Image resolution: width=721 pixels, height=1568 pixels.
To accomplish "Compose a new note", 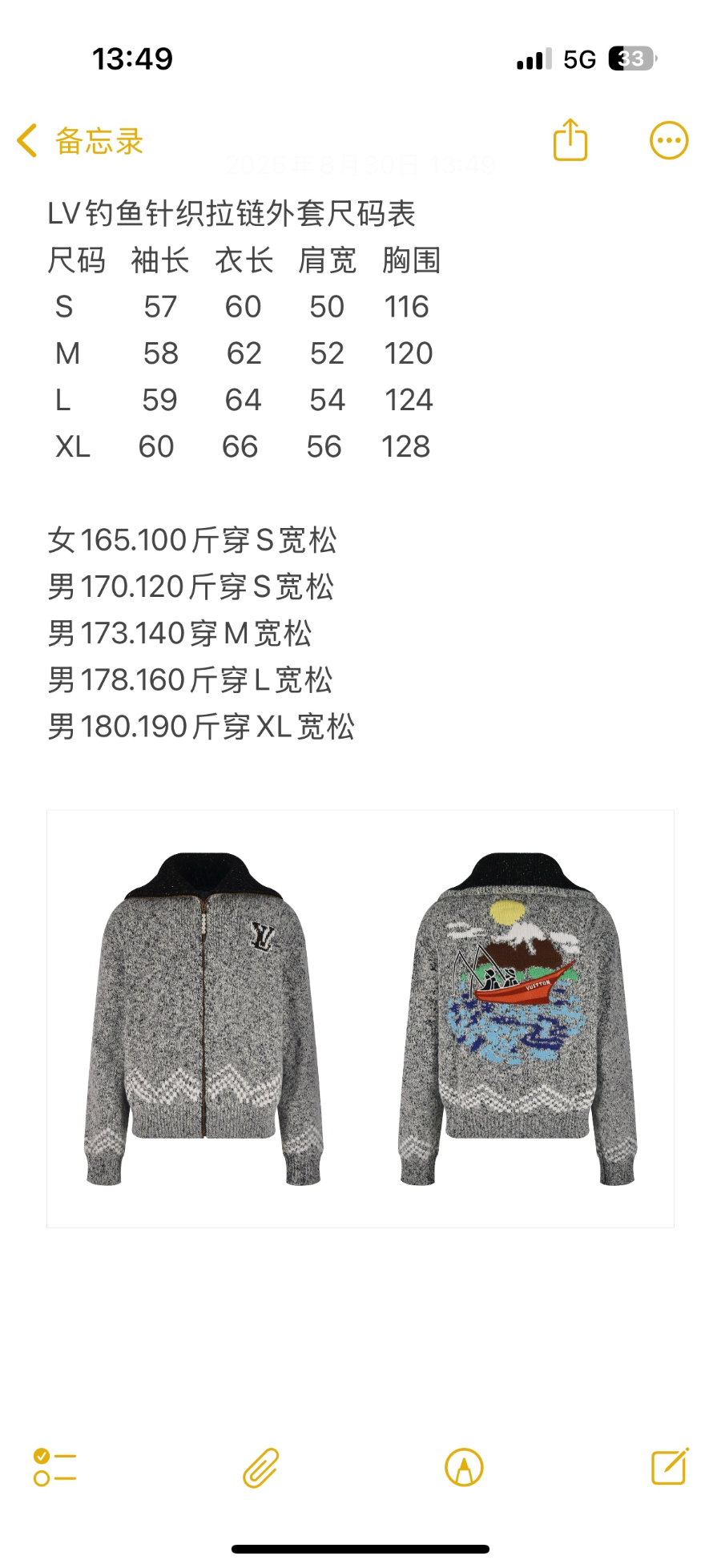I will tap(670, 1466).
